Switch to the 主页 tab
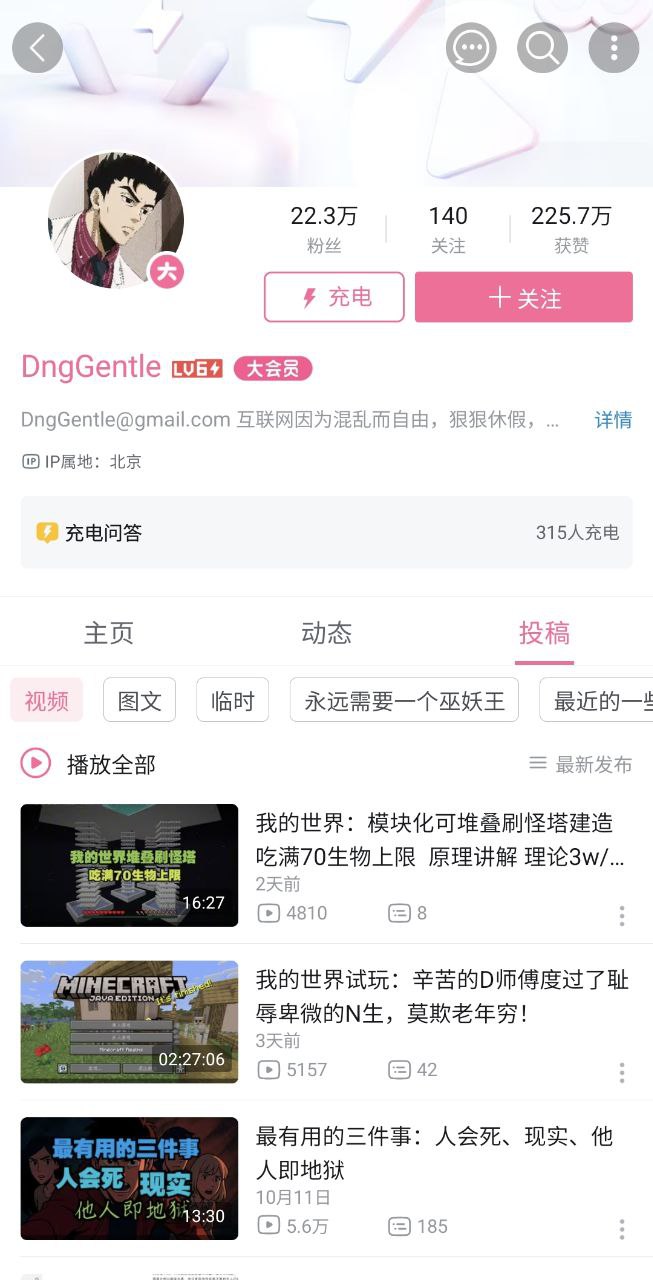The image size is (653, 1280). 109,633
